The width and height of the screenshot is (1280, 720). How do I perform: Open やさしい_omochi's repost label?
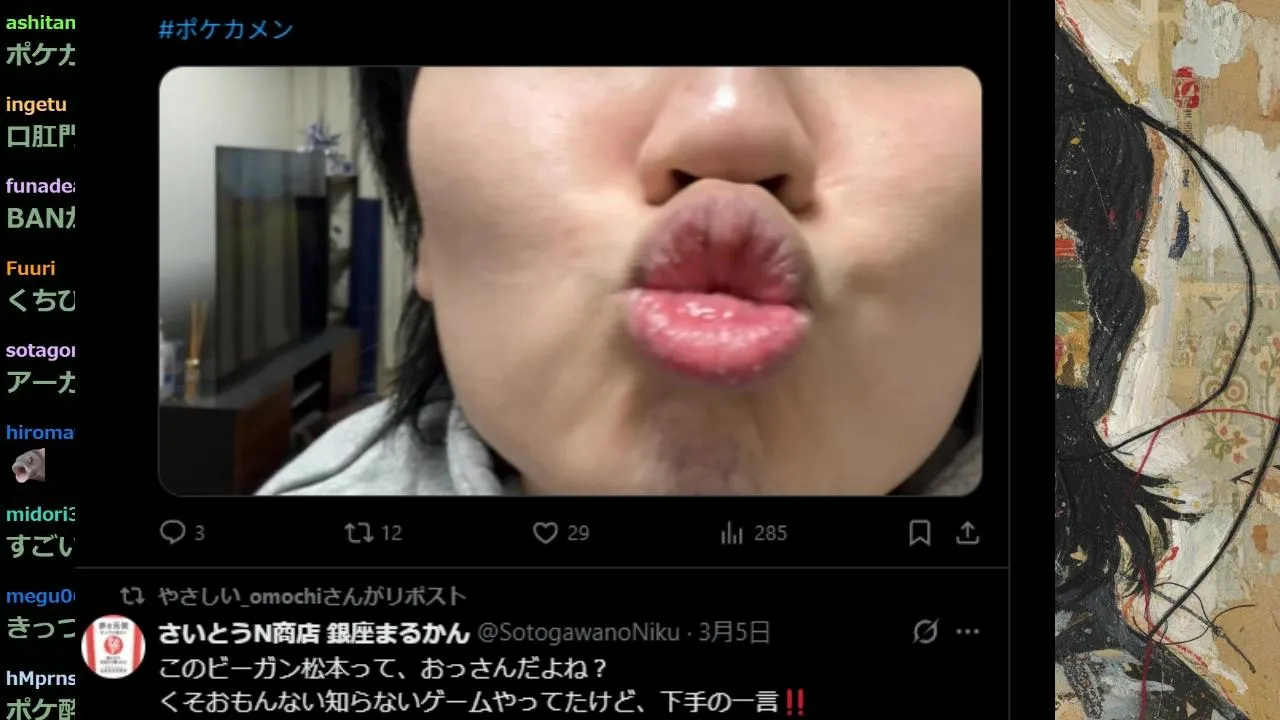[x=312, y=597]
